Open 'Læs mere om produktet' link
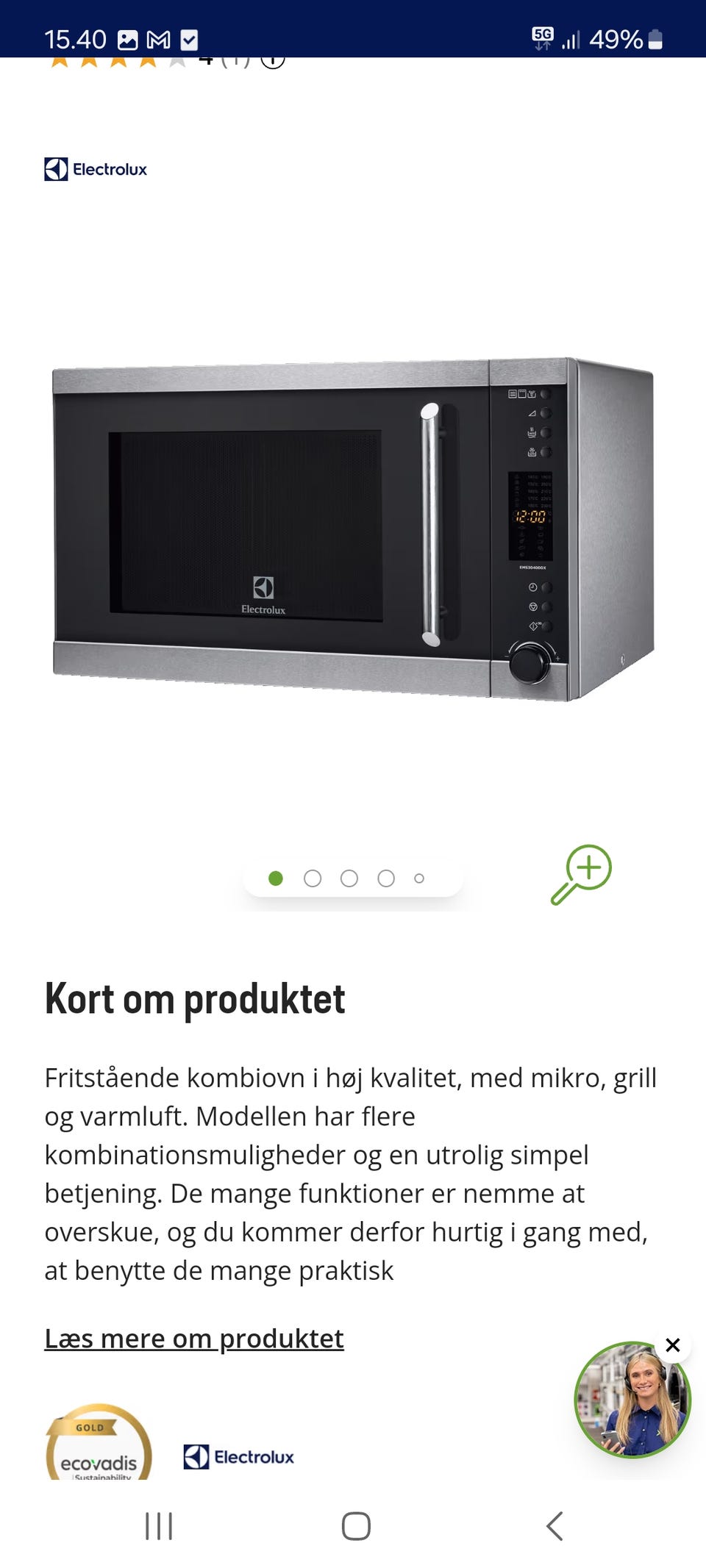Viewport: 706px width, 1568px height. point(194,1339)
